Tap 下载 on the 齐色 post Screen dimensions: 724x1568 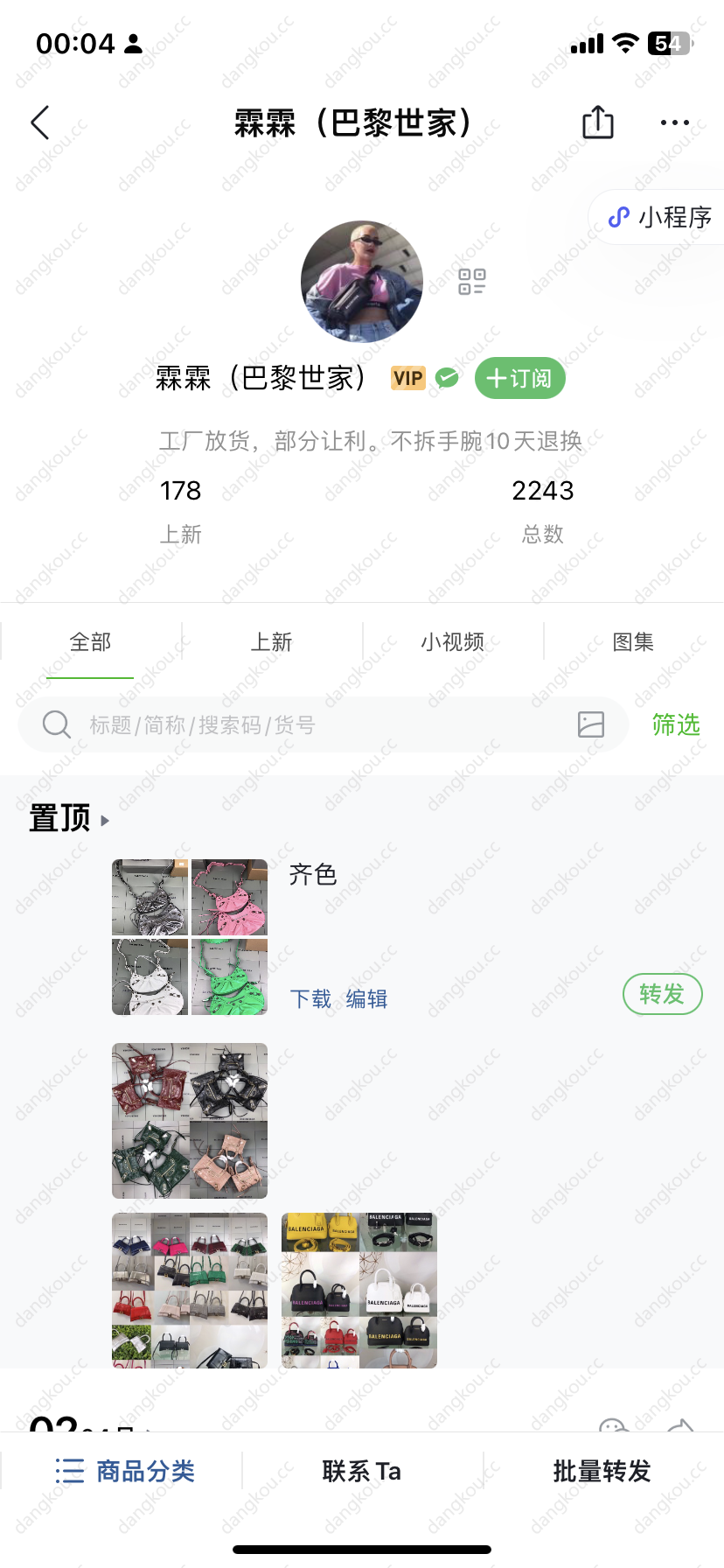310,998
